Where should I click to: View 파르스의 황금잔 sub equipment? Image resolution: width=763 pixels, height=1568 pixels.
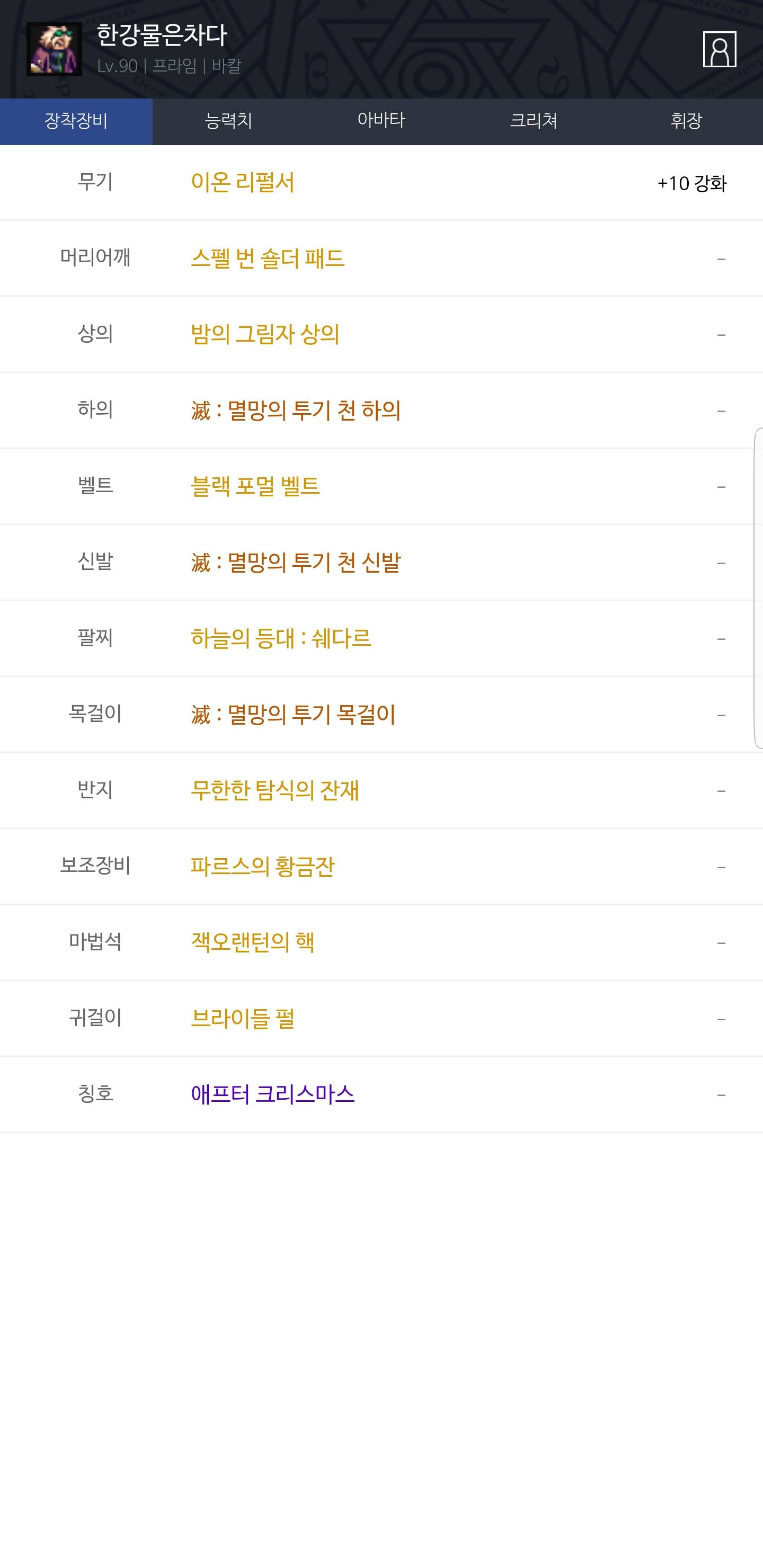(262, 866)
